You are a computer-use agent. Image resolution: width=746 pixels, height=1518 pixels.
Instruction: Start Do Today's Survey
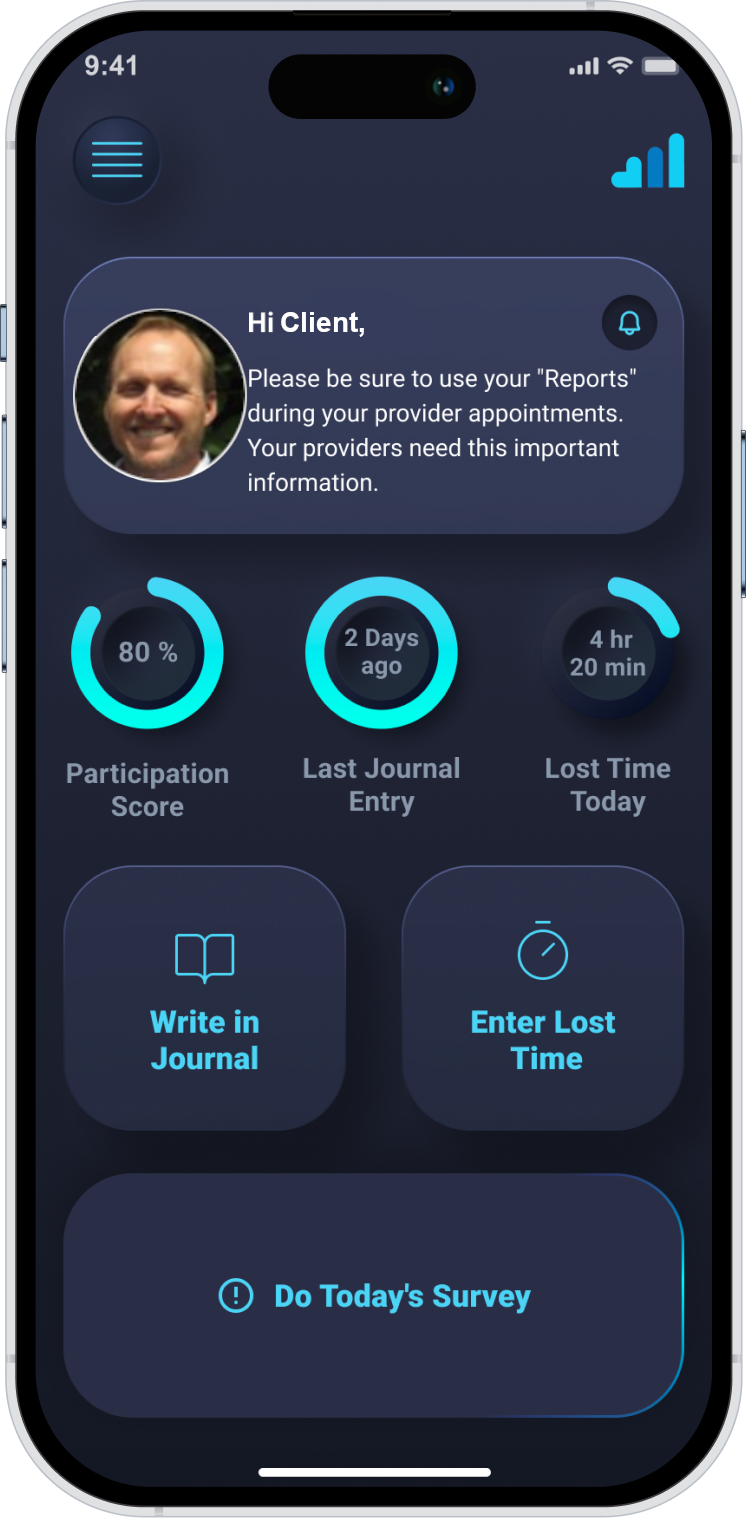point(373,1296)
